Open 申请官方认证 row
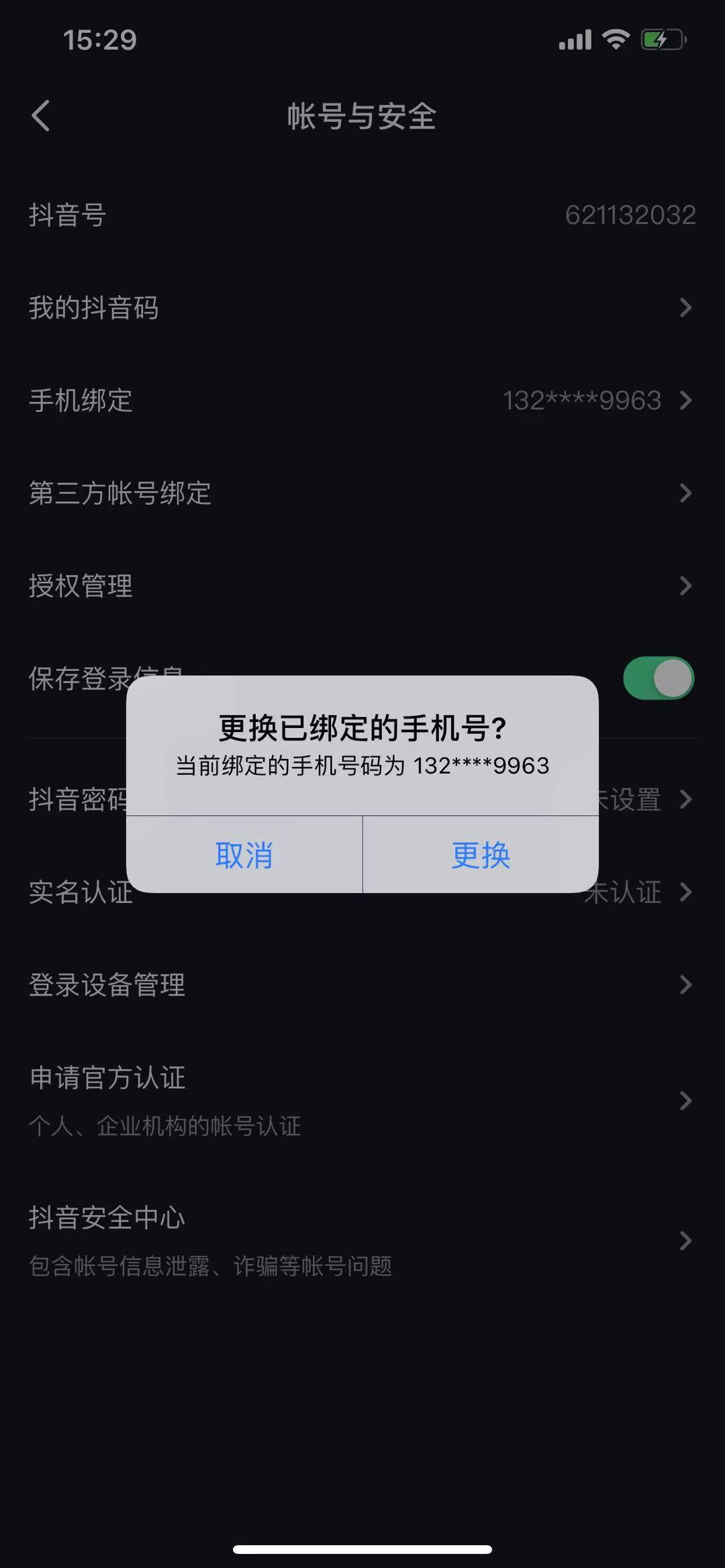Screen dimensions: 725x1568 362,1100
